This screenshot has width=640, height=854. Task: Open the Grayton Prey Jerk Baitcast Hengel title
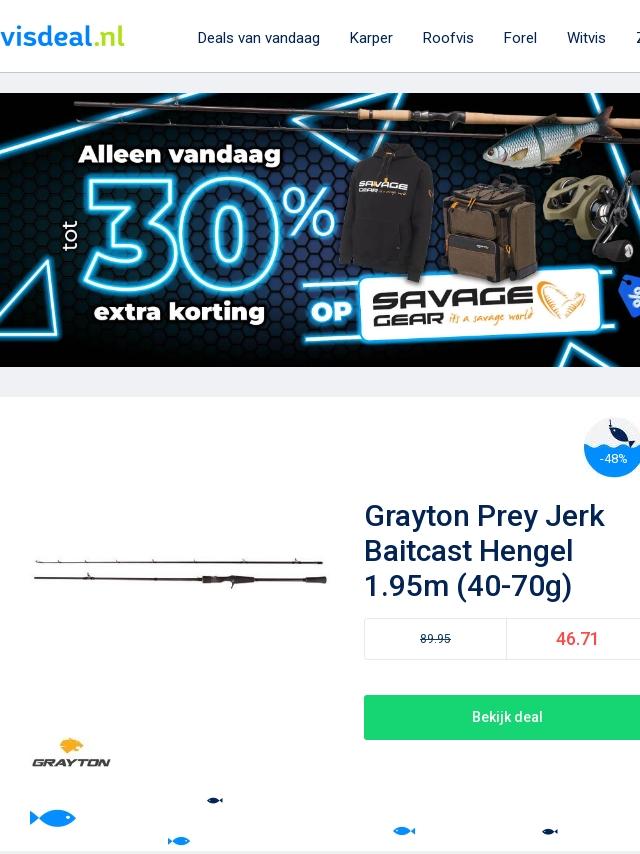tap(484, 551)
